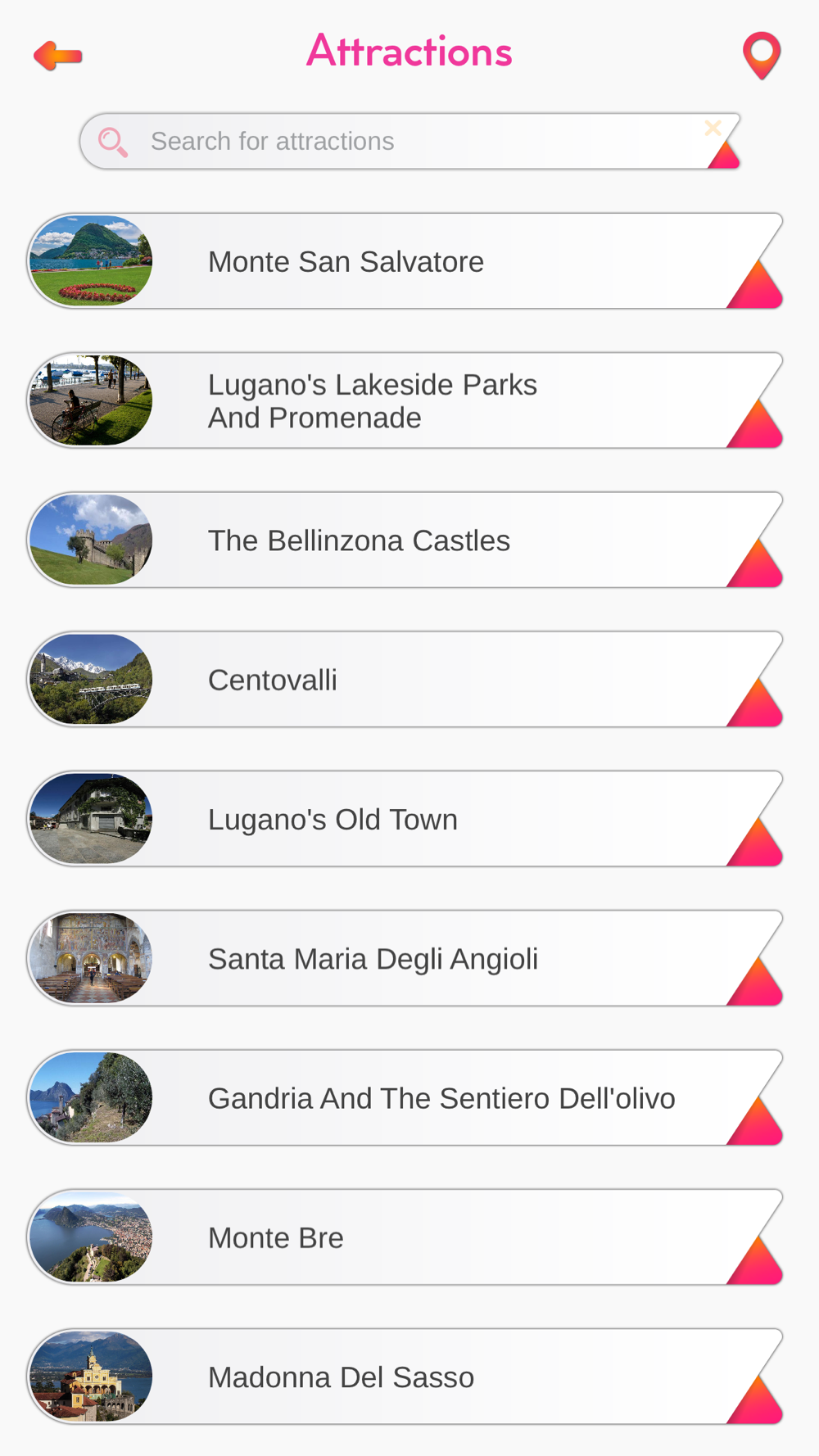Select the Centovalli attraction
The image size is (819, 1456).
[405, 679]
